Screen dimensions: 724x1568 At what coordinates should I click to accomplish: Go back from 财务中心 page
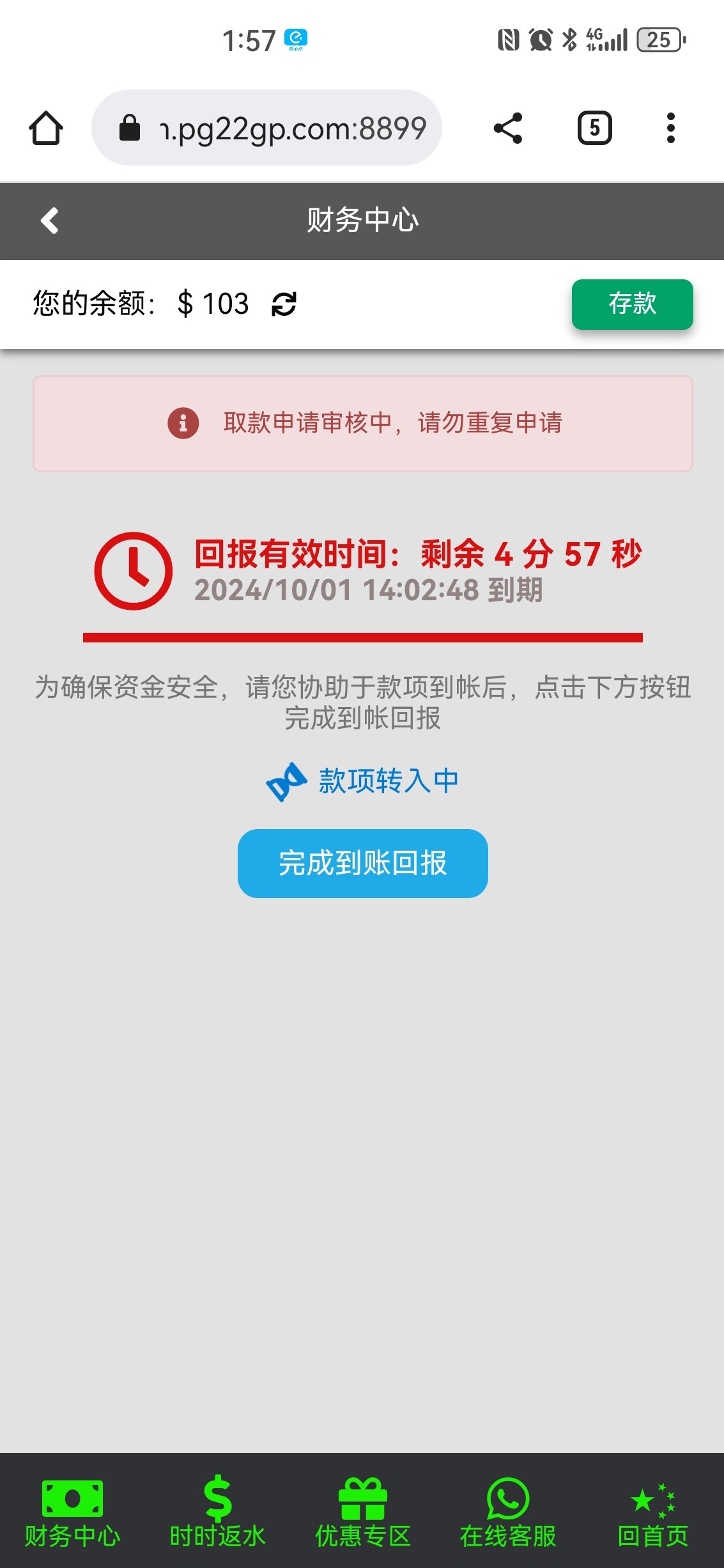50,221
